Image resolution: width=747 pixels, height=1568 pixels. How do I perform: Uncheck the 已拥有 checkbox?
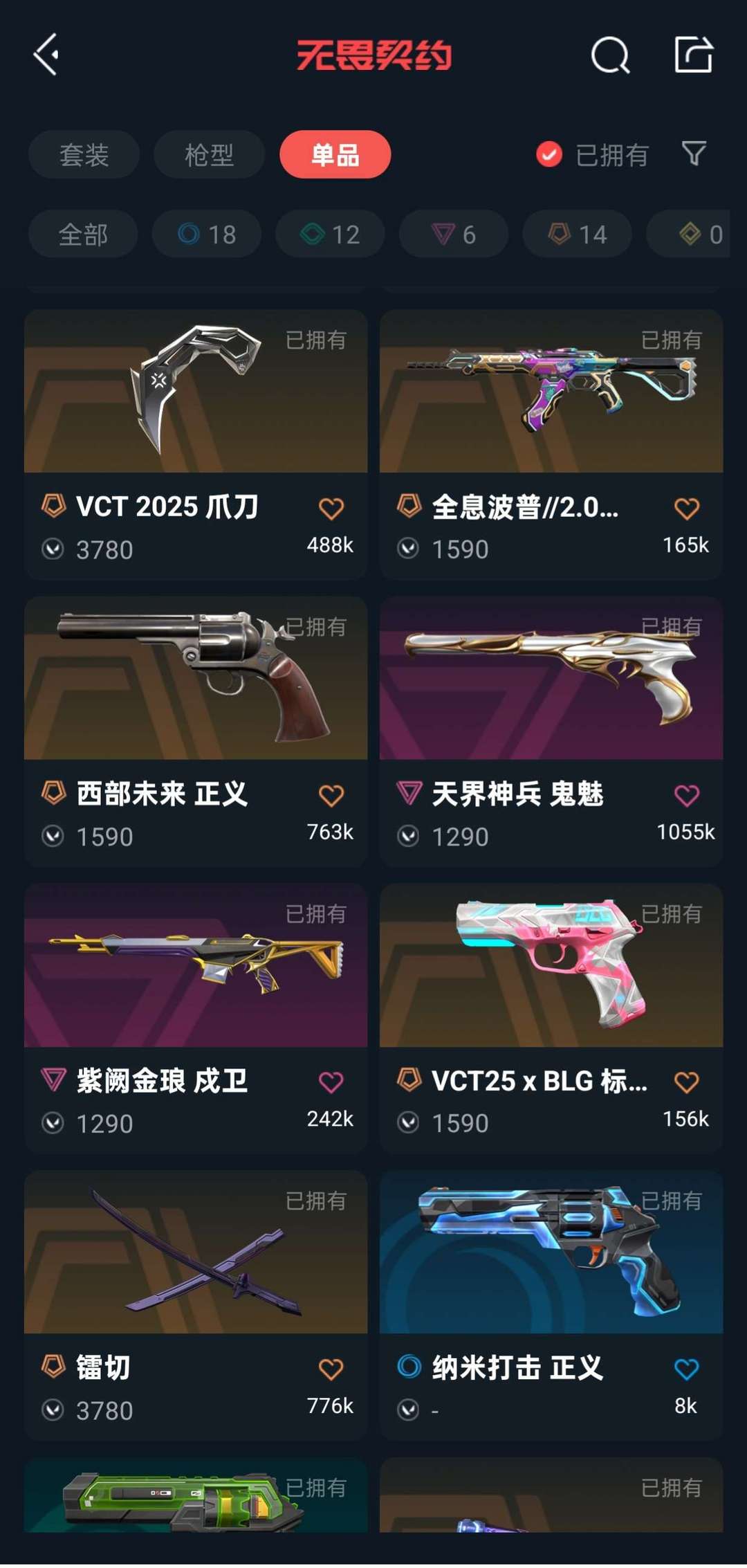point(549,154)
